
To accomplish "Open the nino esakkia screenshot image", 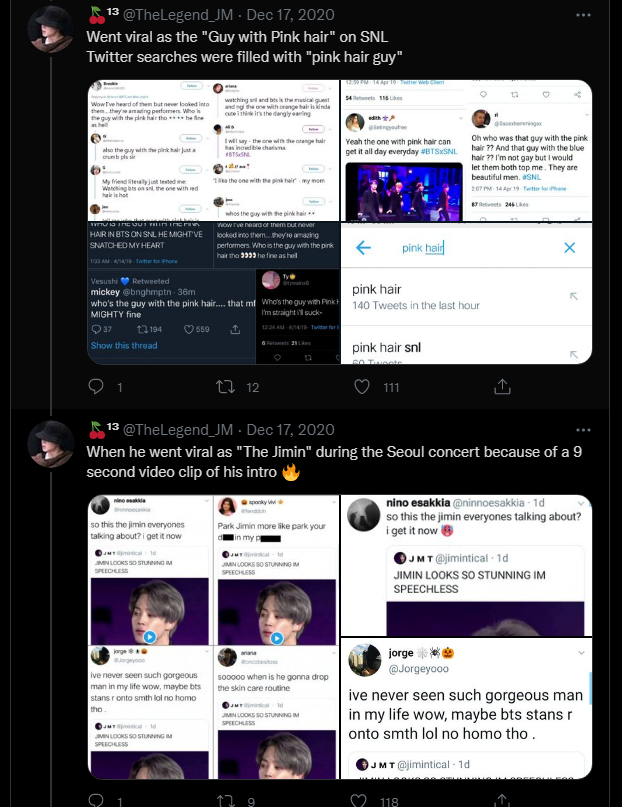I will click(x=466, y=564).
